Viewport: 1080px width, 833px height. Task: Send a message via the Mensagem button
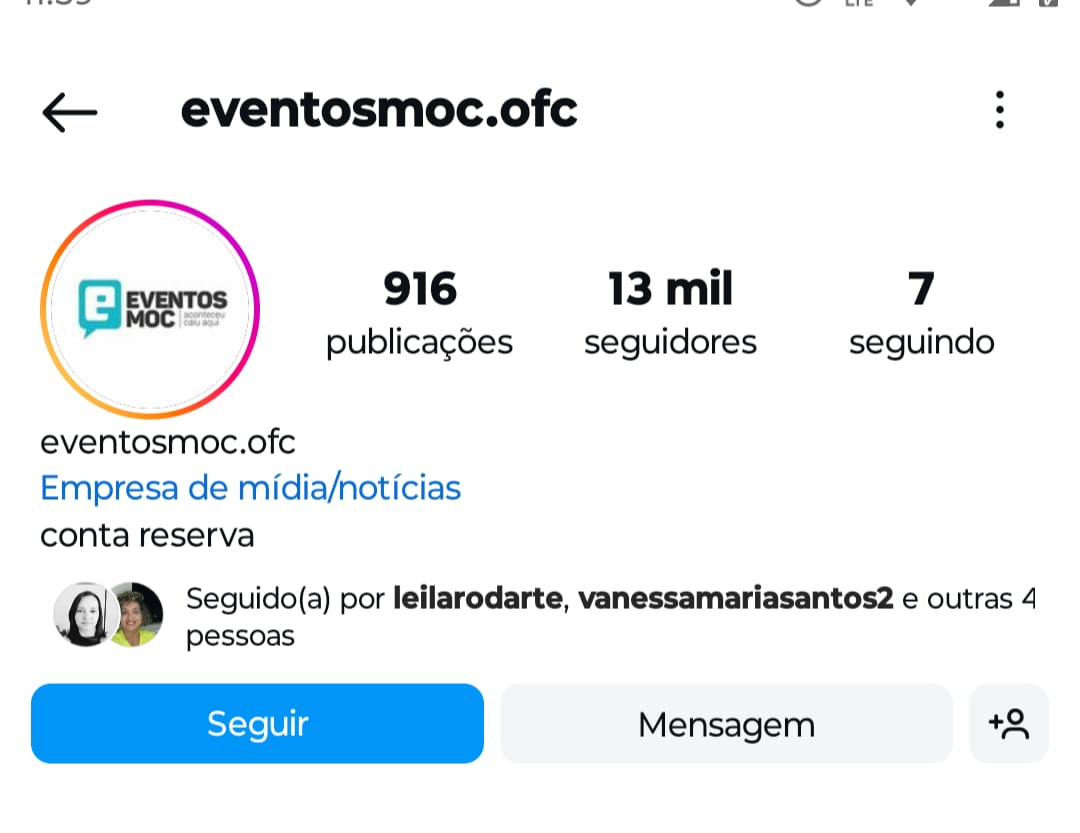point(726,723)
